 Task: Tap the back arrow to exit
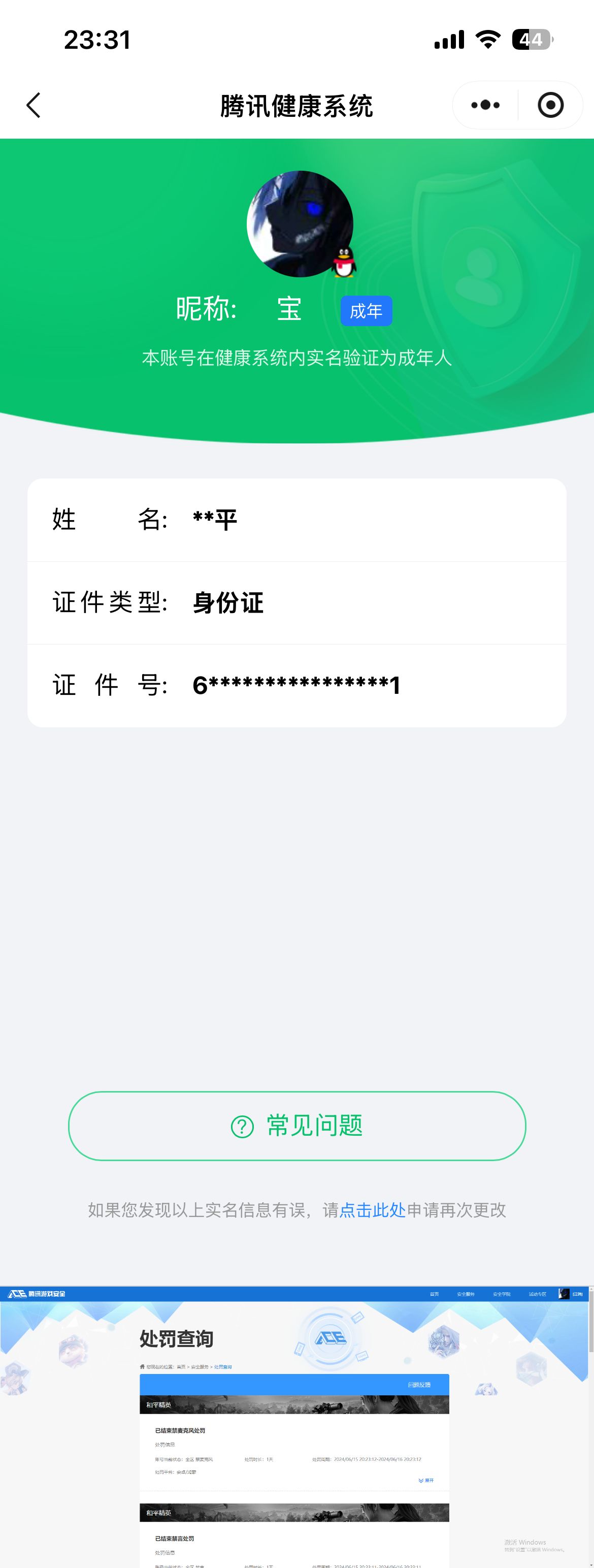(34, 105)
